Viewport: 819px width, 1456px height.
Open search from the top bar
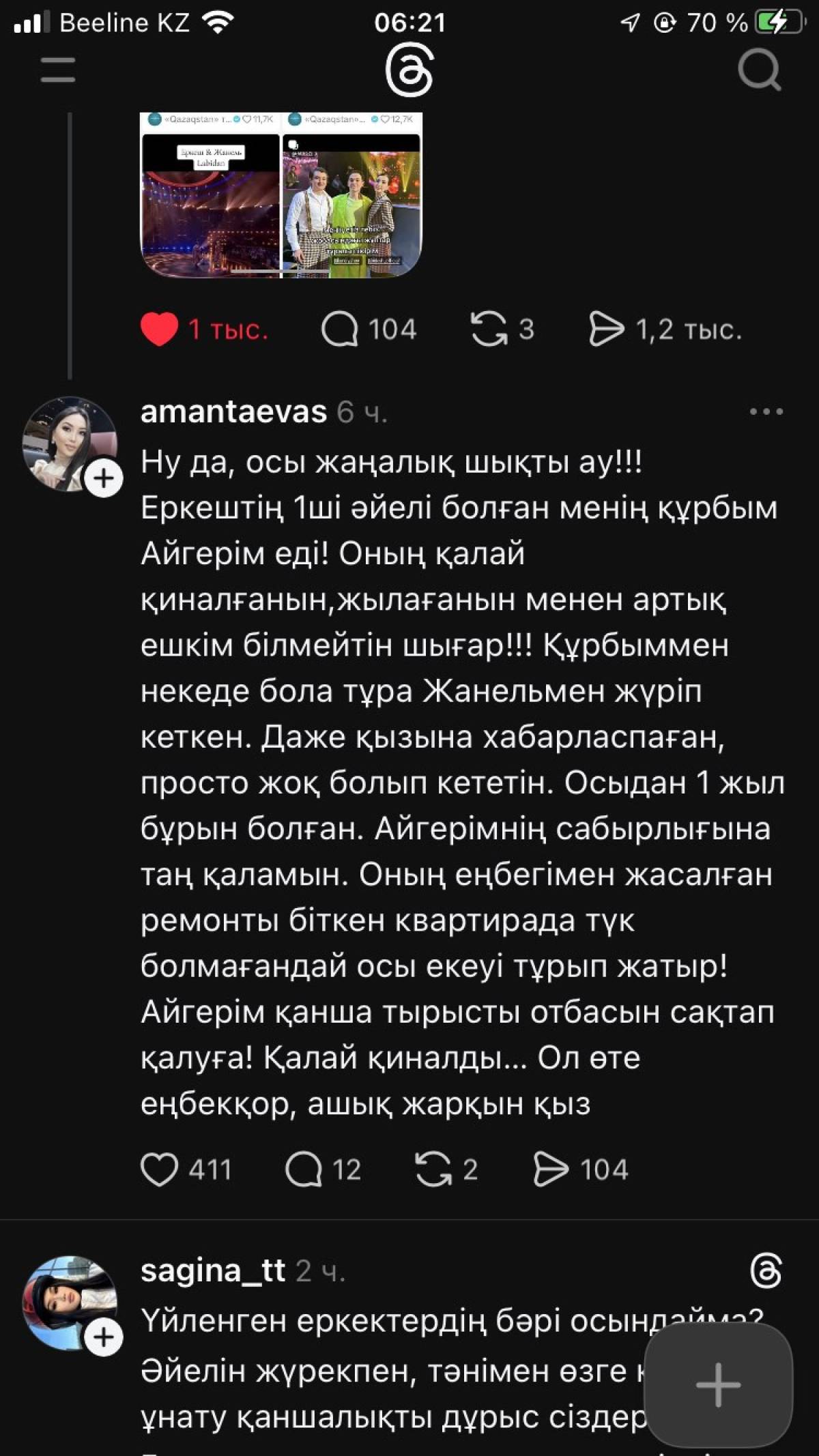[759, 70]
